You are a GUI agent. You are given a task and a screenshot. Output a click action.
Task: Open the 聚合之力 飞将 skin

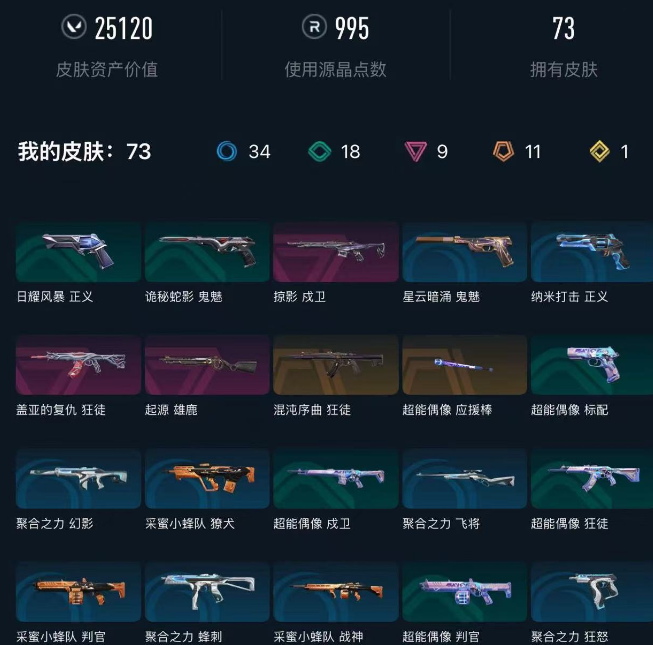pos(464,478)
